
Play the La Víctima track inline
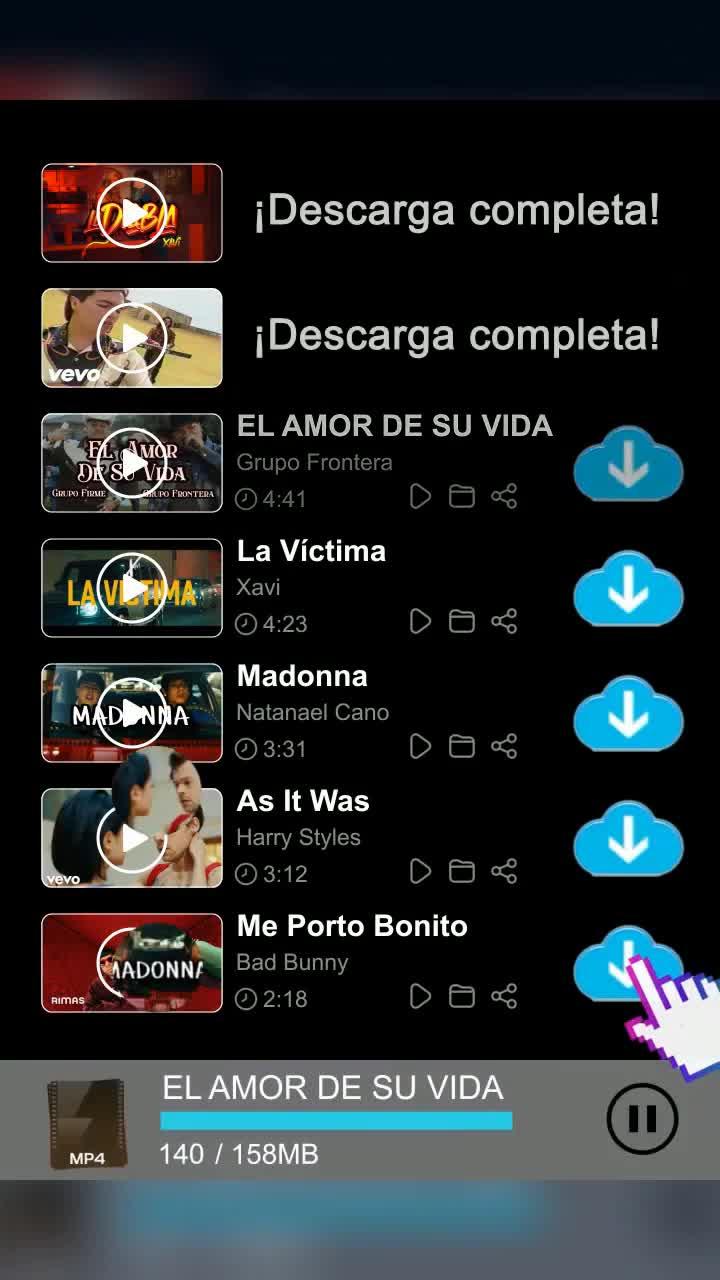(419, 621)
